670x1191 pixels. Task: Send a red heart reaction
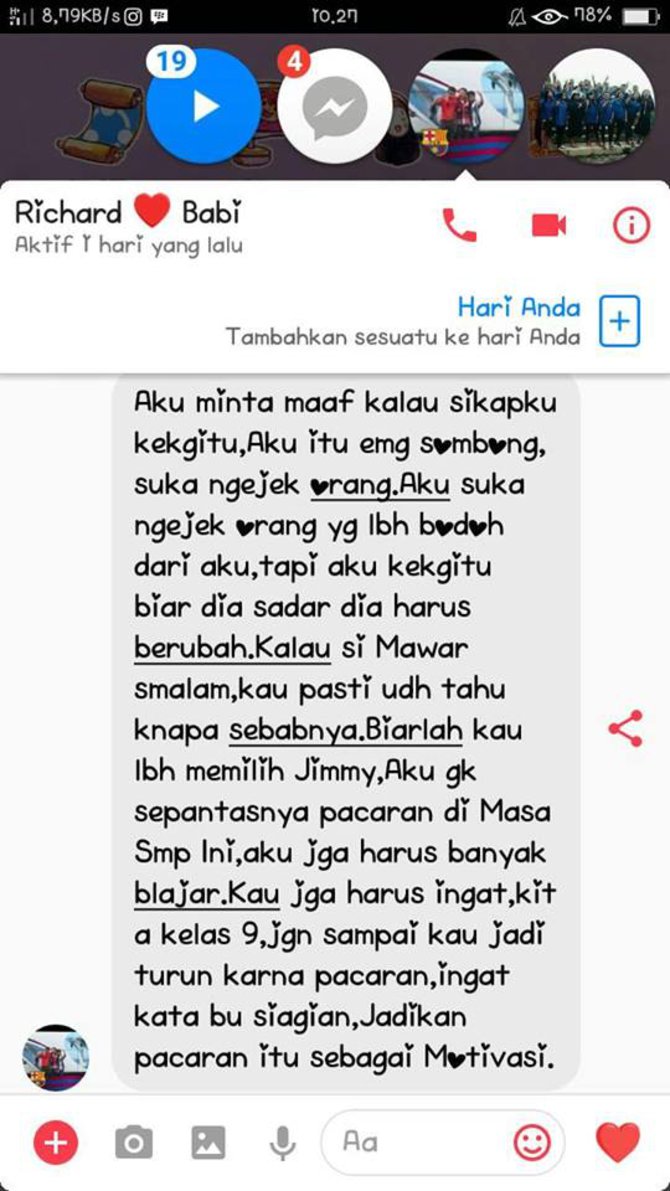pos(617,1141)
